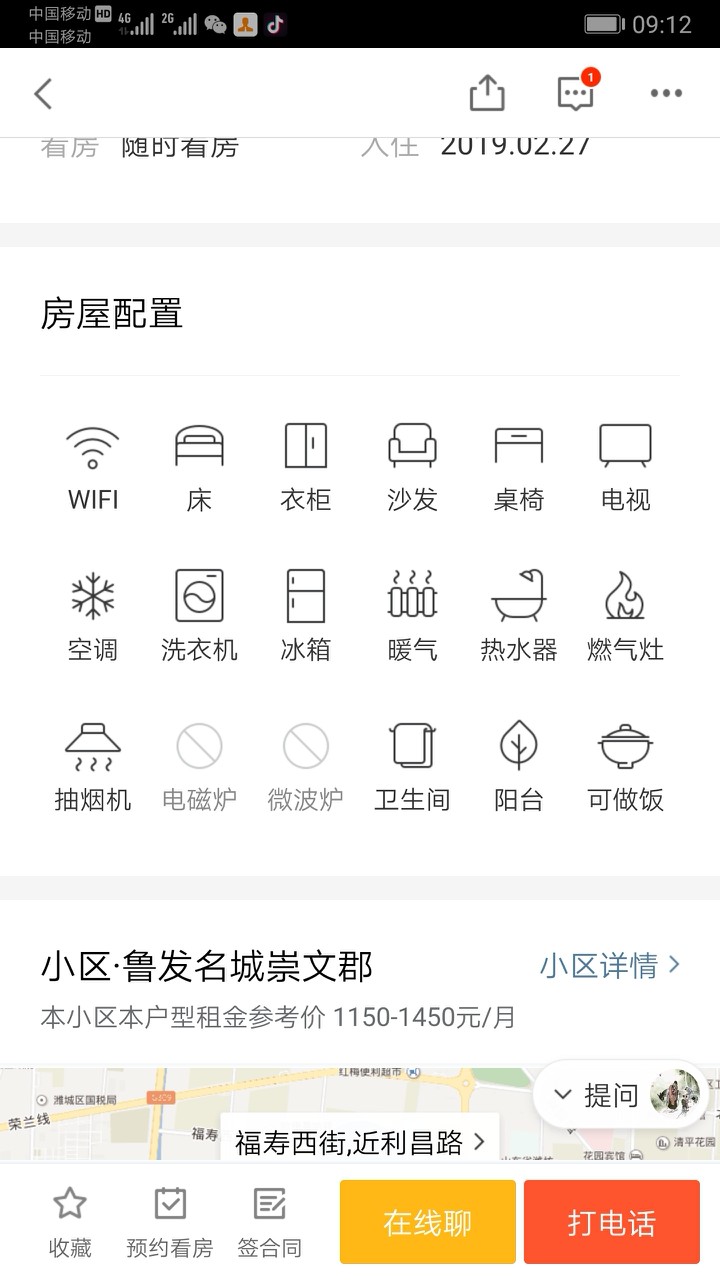View 小区详情 community details

coord(610,965)
